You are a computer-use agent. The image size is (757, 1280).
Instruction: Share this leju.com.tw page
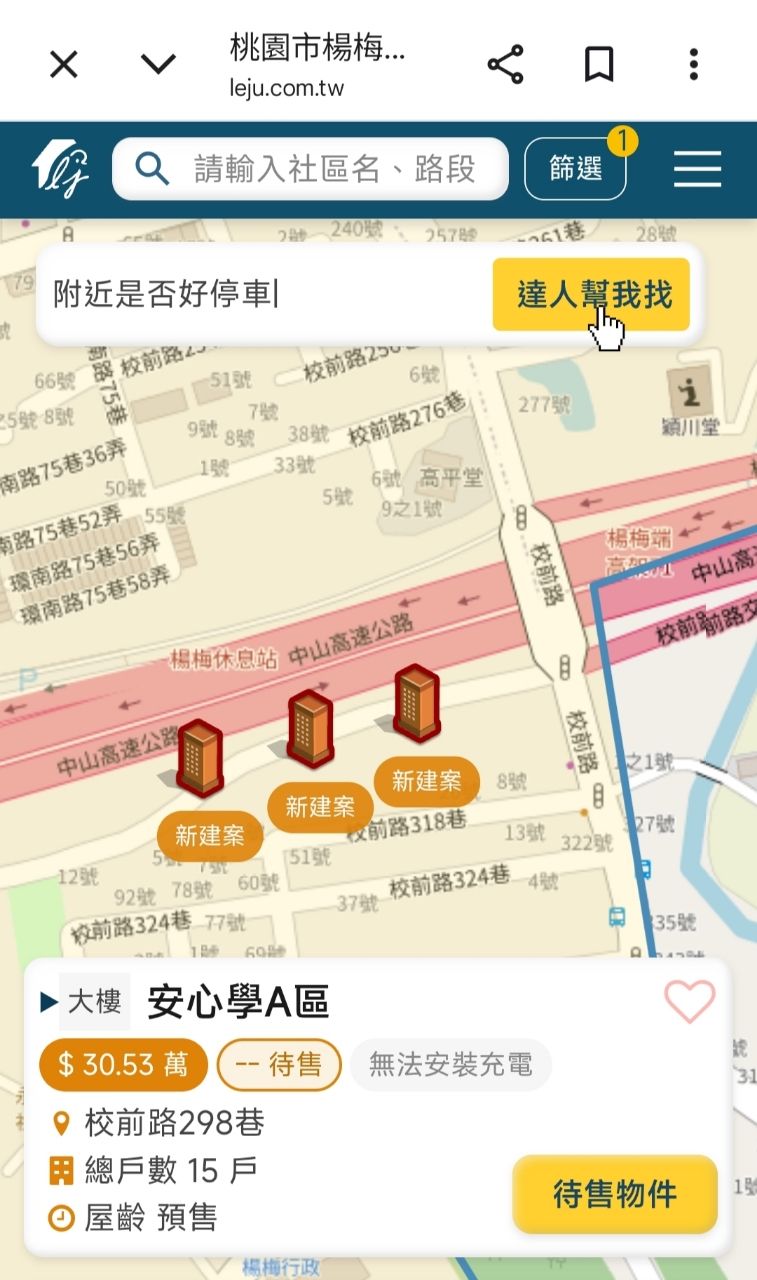[x=505, y=65]
